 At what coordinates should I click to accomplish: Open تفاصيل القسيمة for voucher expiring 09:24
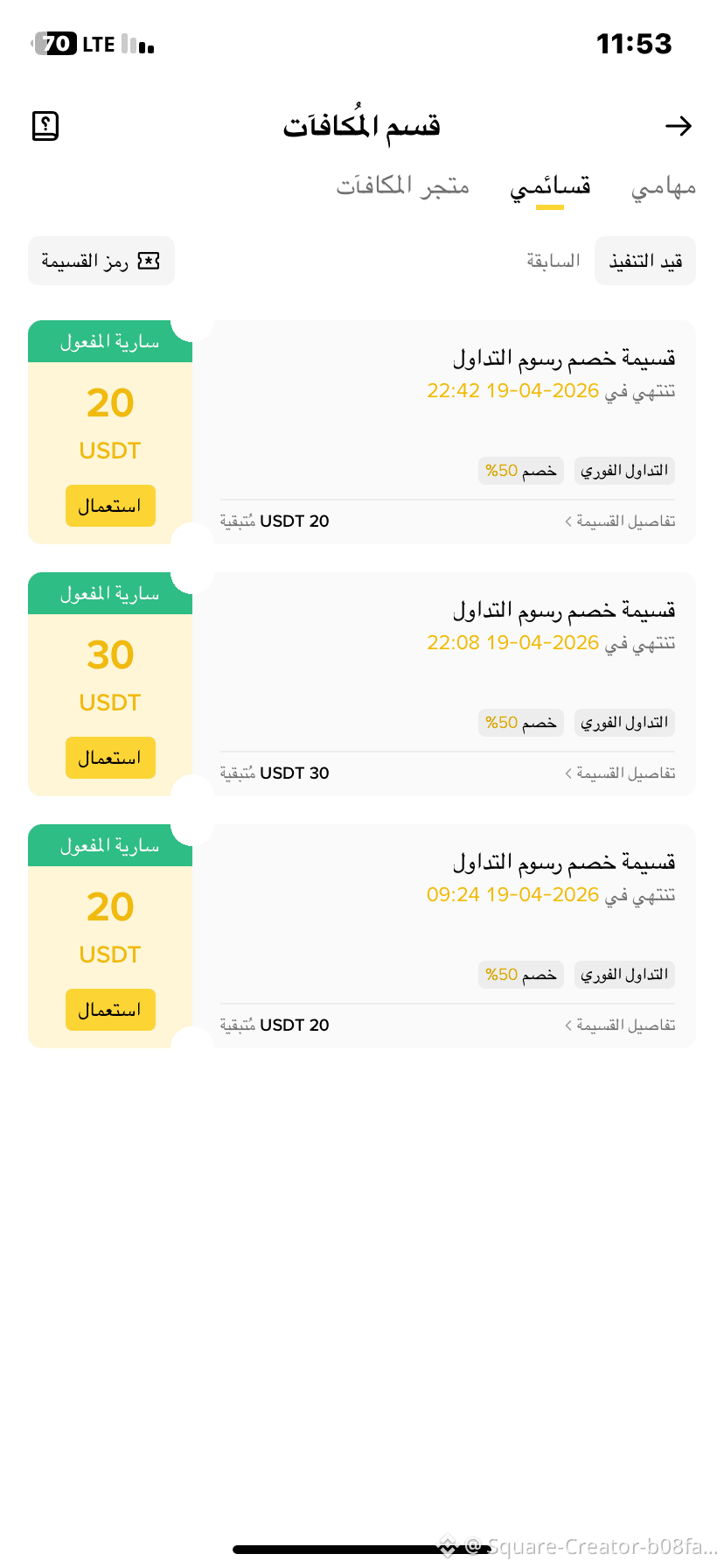click(620, 1025)
